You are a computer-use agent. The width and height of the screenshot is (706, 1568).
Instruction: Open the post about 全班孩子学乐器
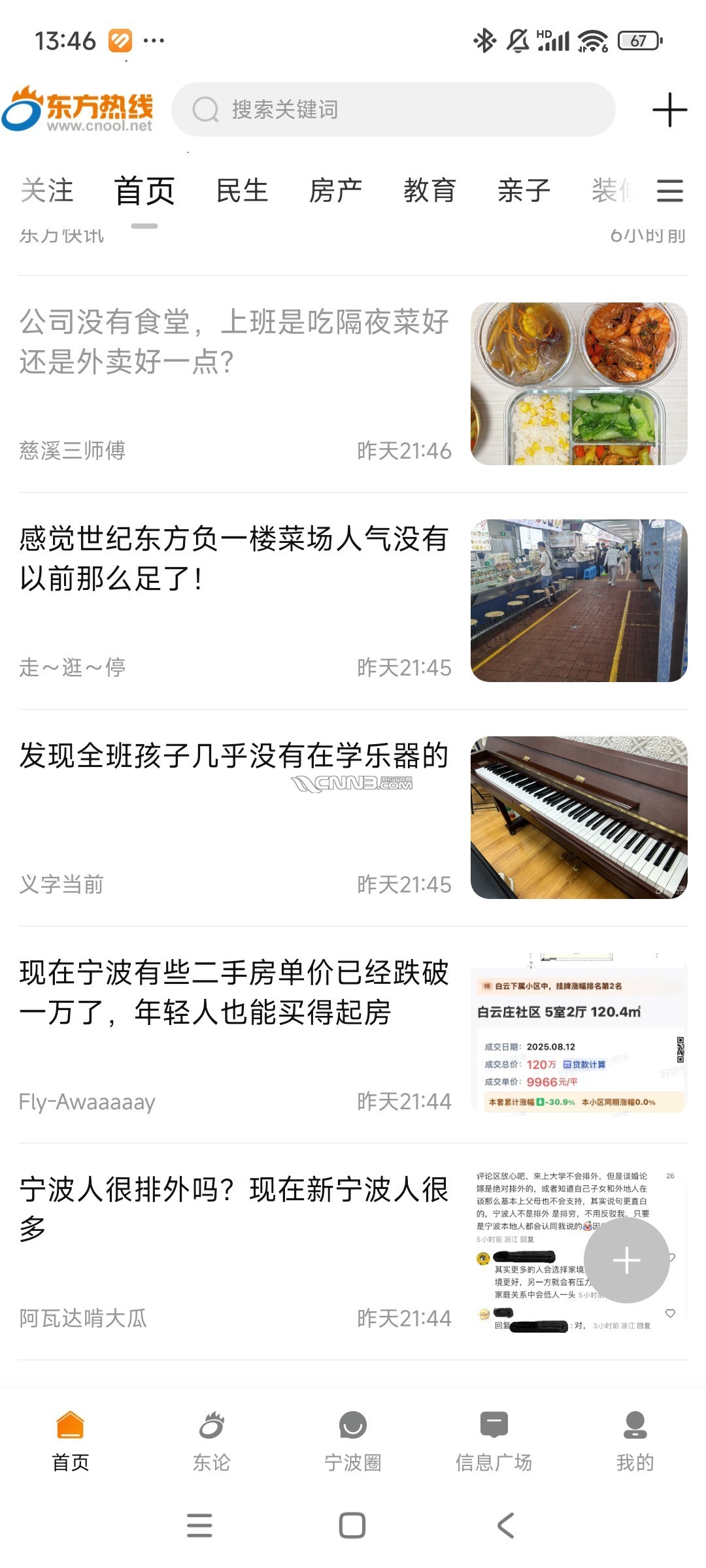pyautogui.click(x=234, y=757)
